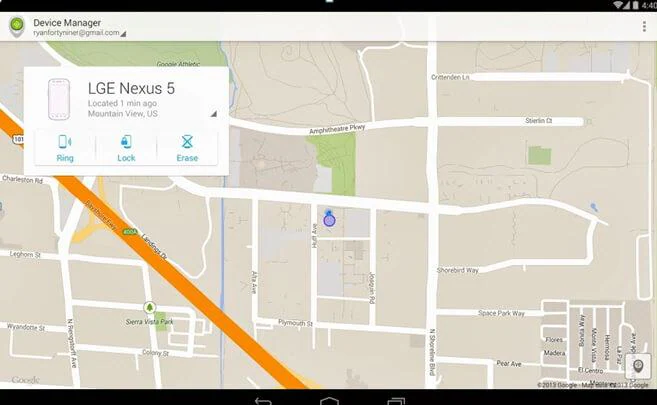657x405 pixels.
Task: Ring the LGE Nexus 5
Action: (65, 148)
